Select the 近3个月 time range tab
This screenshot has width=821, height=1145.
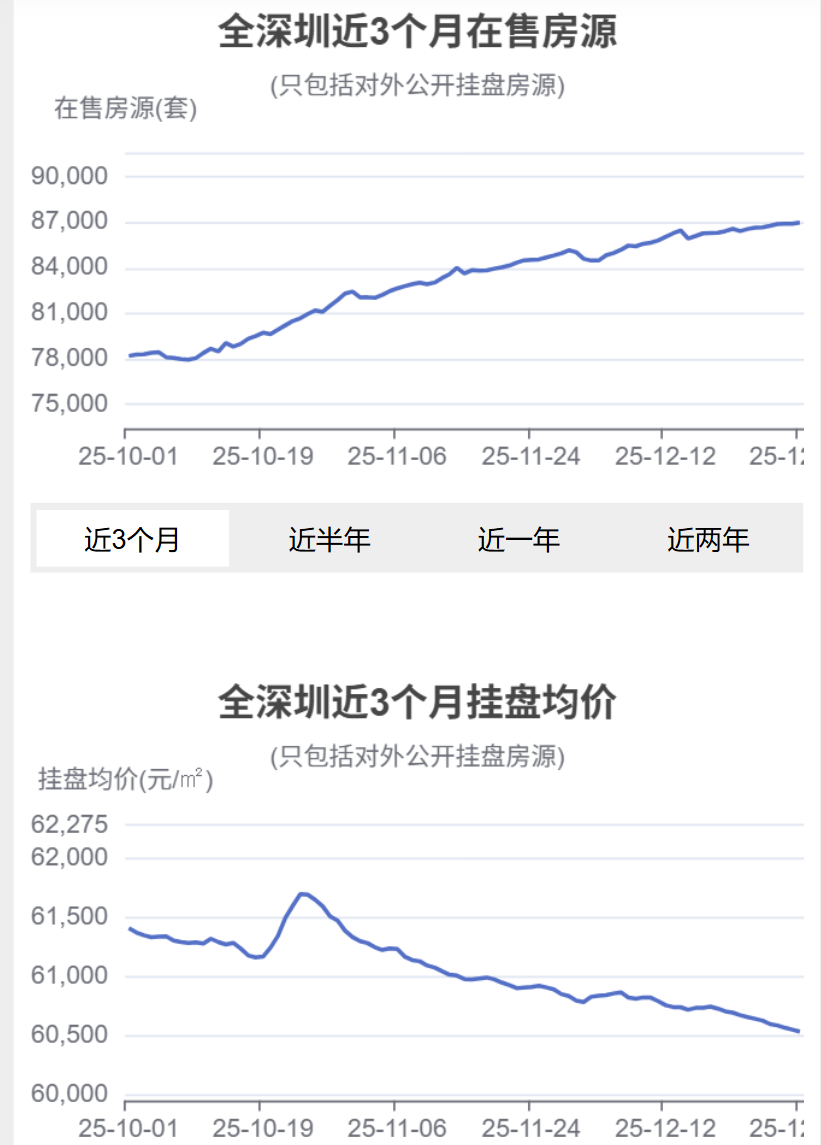coord(132,540)
